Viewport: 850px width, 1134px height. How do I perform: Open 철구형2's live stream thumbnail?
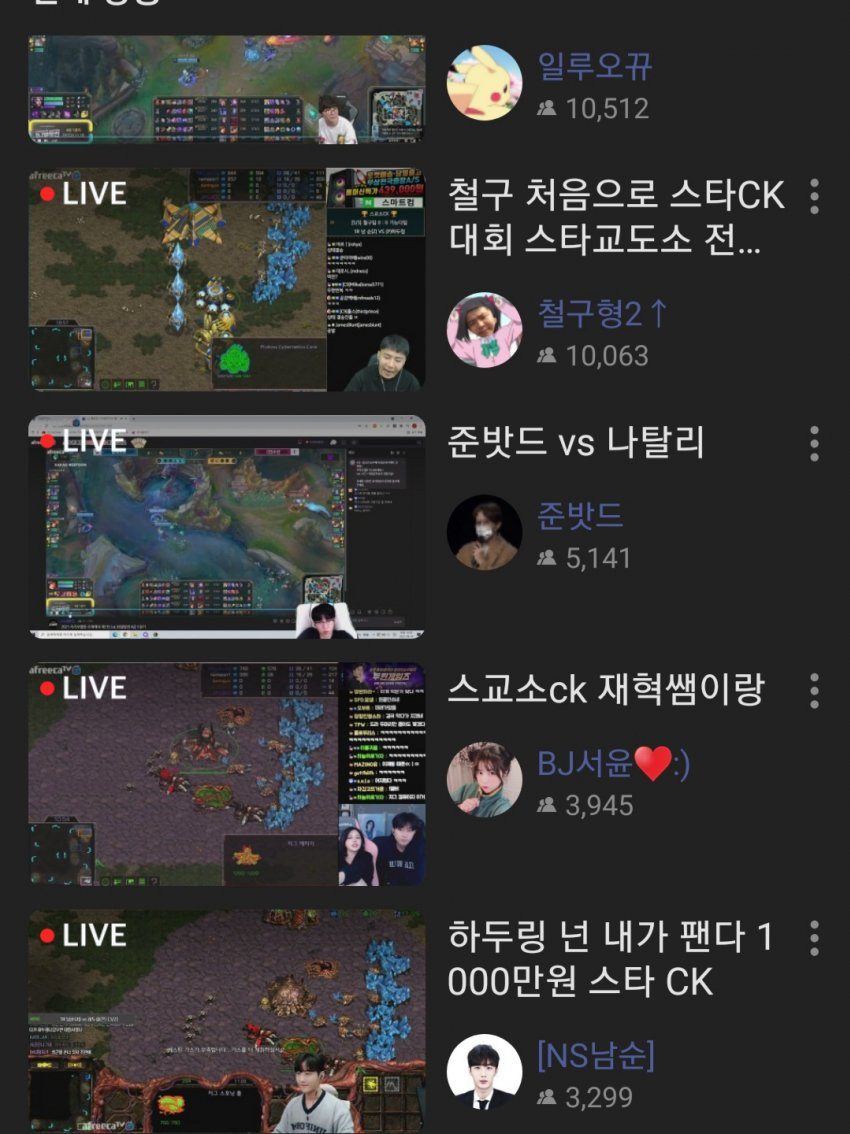point(226,279)
